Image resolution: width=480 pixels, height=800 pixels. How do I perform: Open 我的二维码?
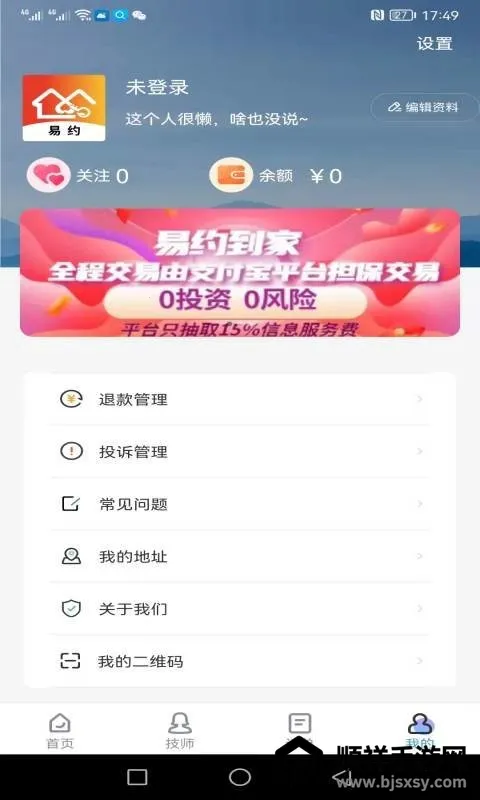pos(240,662)
